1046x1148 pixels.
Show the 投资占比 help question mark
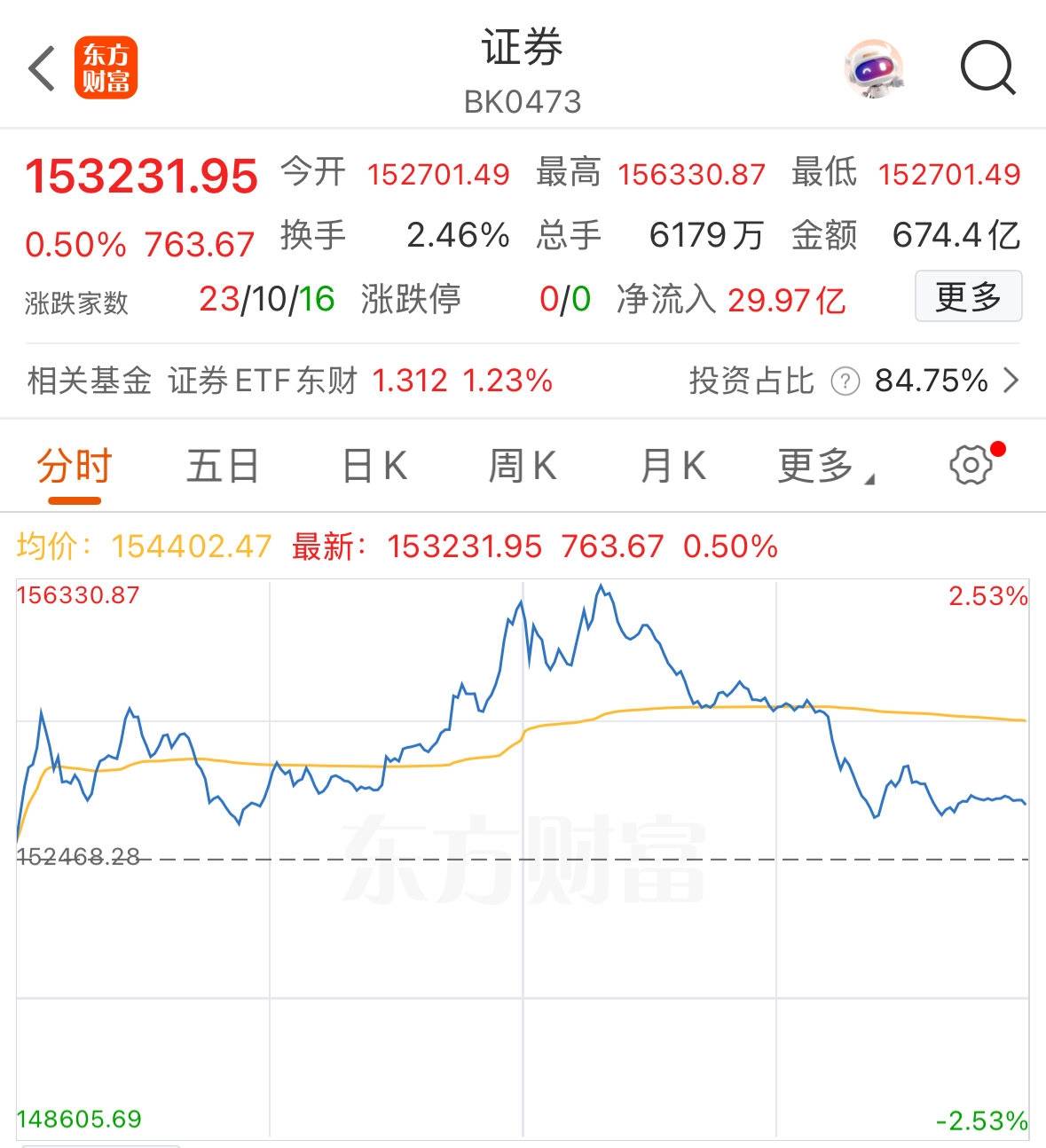(845, 381)
